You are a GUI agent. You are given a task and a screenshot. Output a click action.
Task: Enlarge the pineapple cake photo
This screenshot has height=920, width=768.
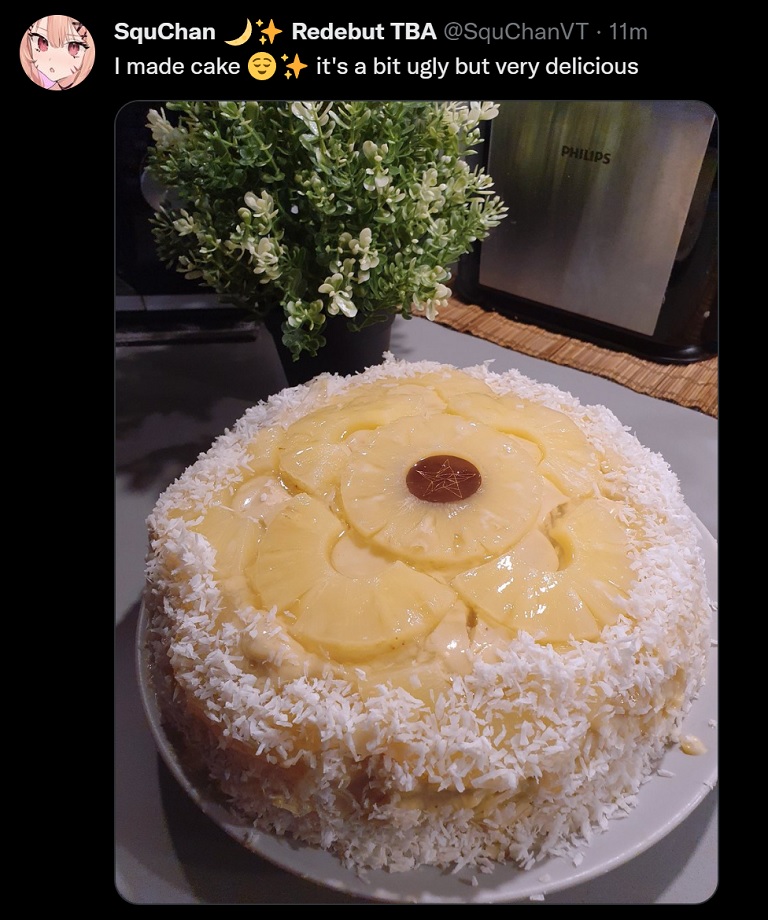[416, 500]
